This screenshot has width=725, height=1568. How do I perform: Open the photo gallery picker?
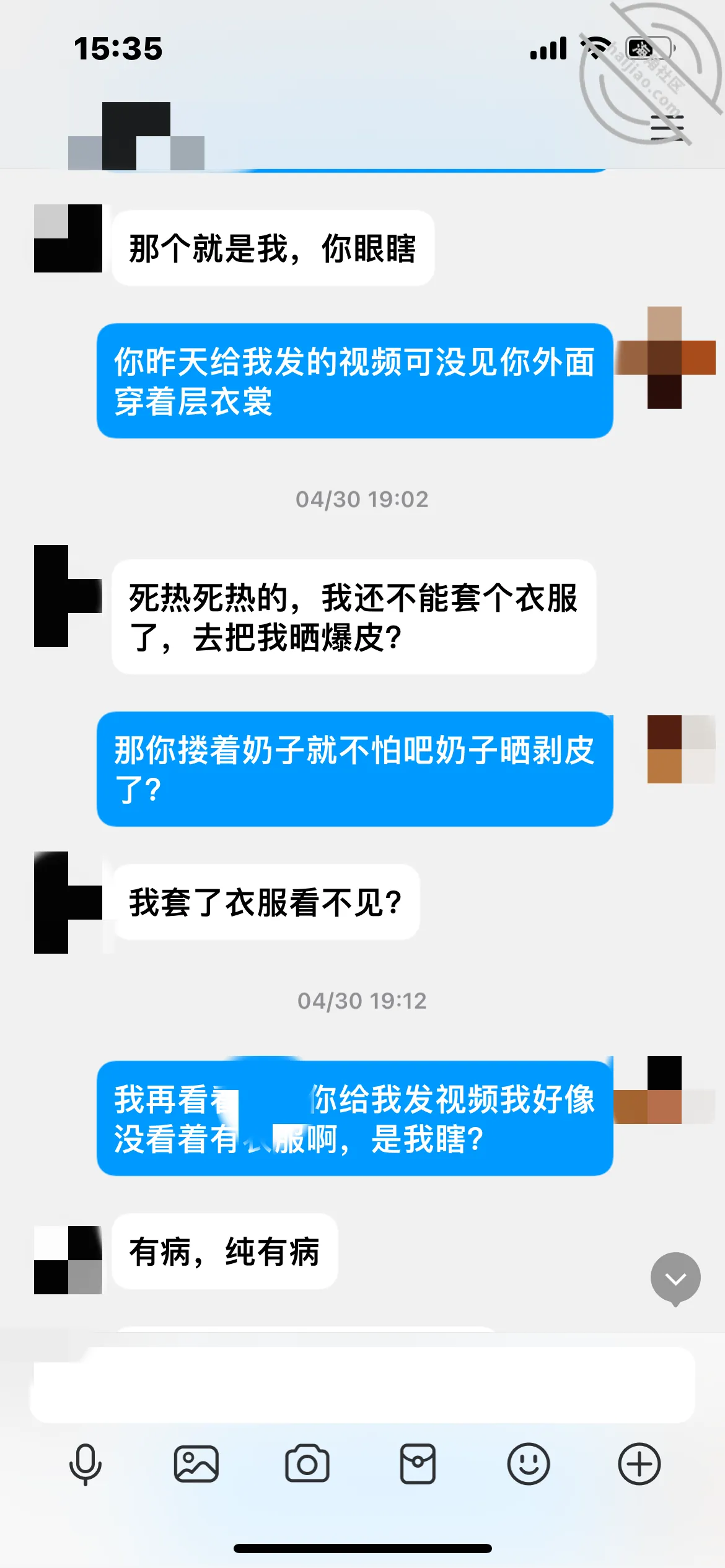196,1465
